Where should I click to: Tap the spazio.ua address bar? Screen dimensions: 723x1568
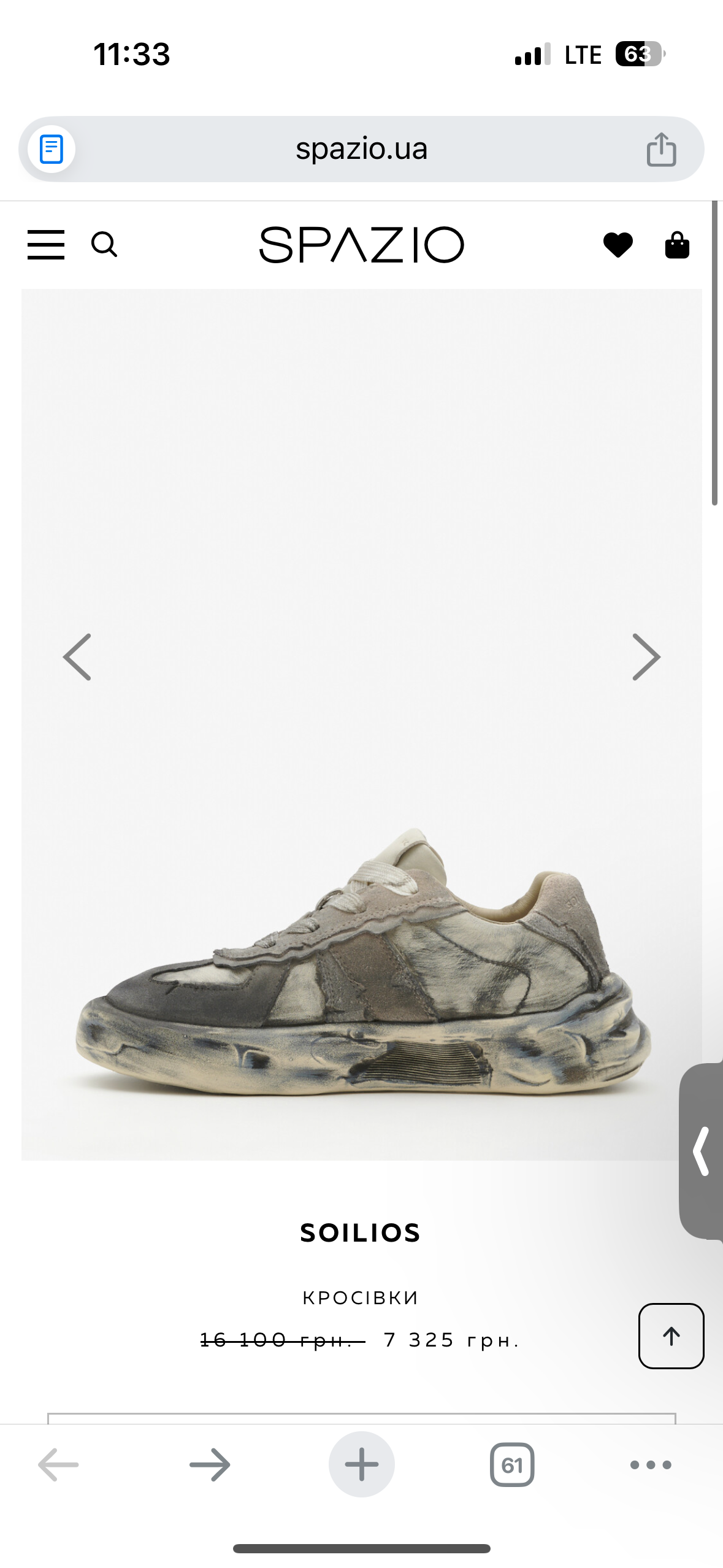click(361, 149)
